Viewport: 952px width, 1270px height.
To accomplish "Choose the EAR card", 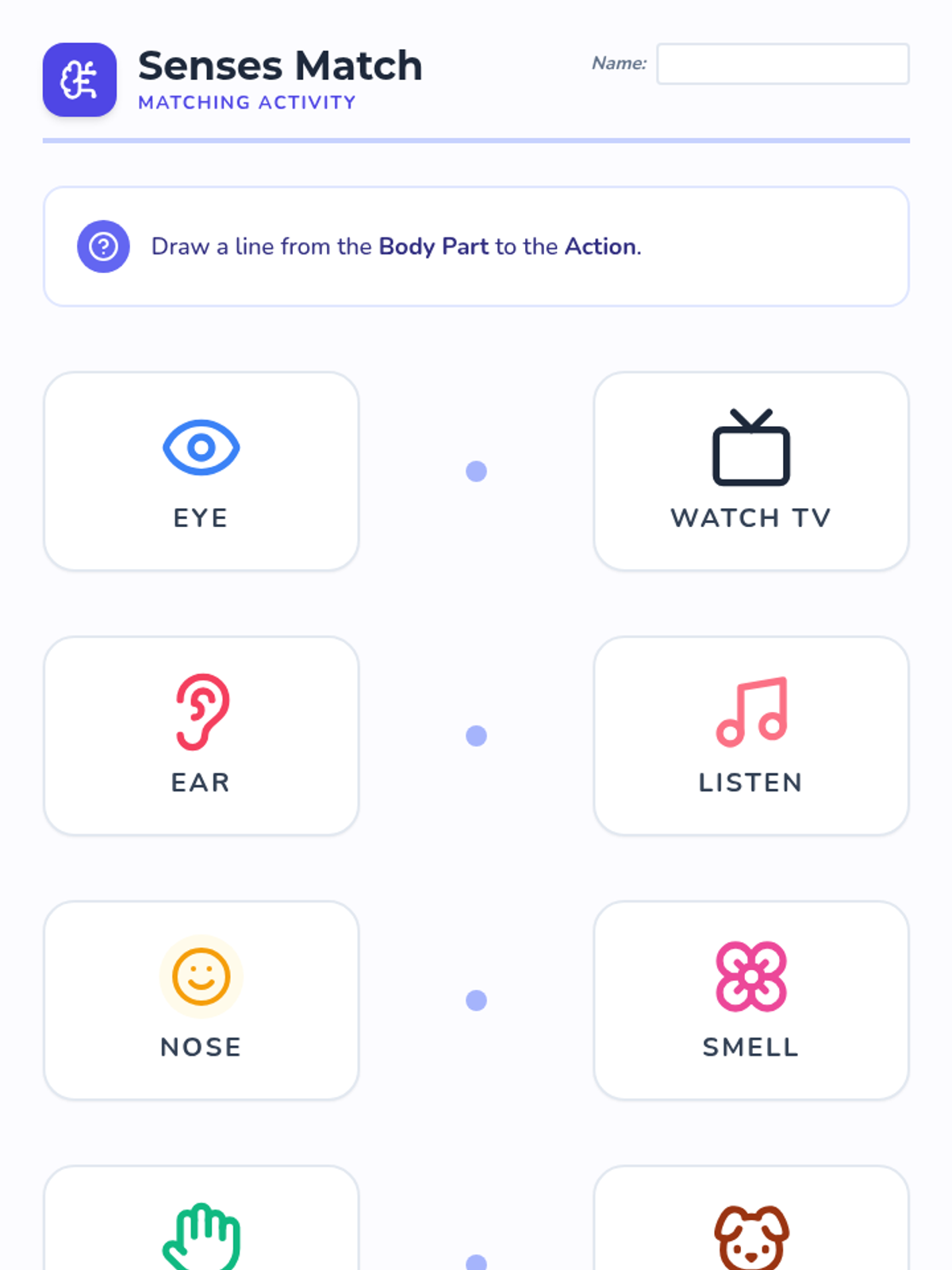I will 202,736.
